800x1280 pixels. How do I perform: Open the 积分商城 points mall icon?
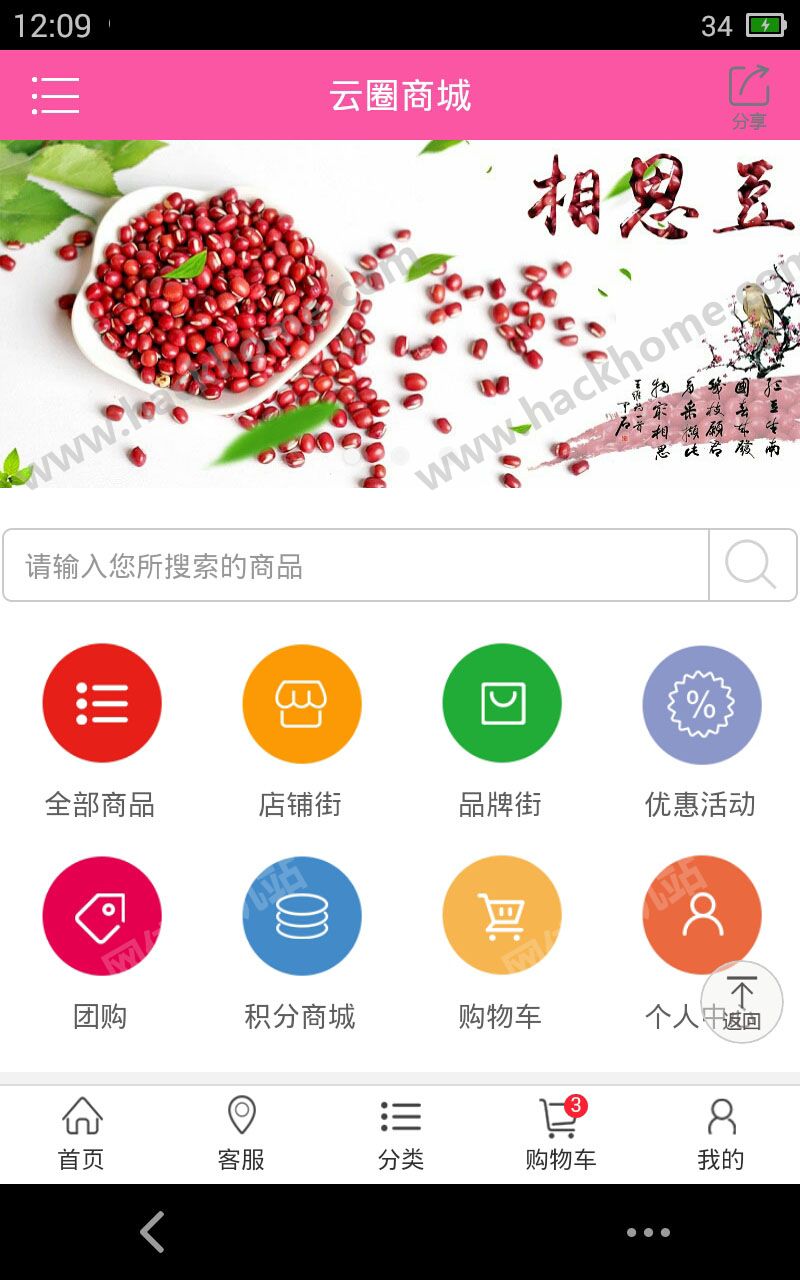[301, 913]
